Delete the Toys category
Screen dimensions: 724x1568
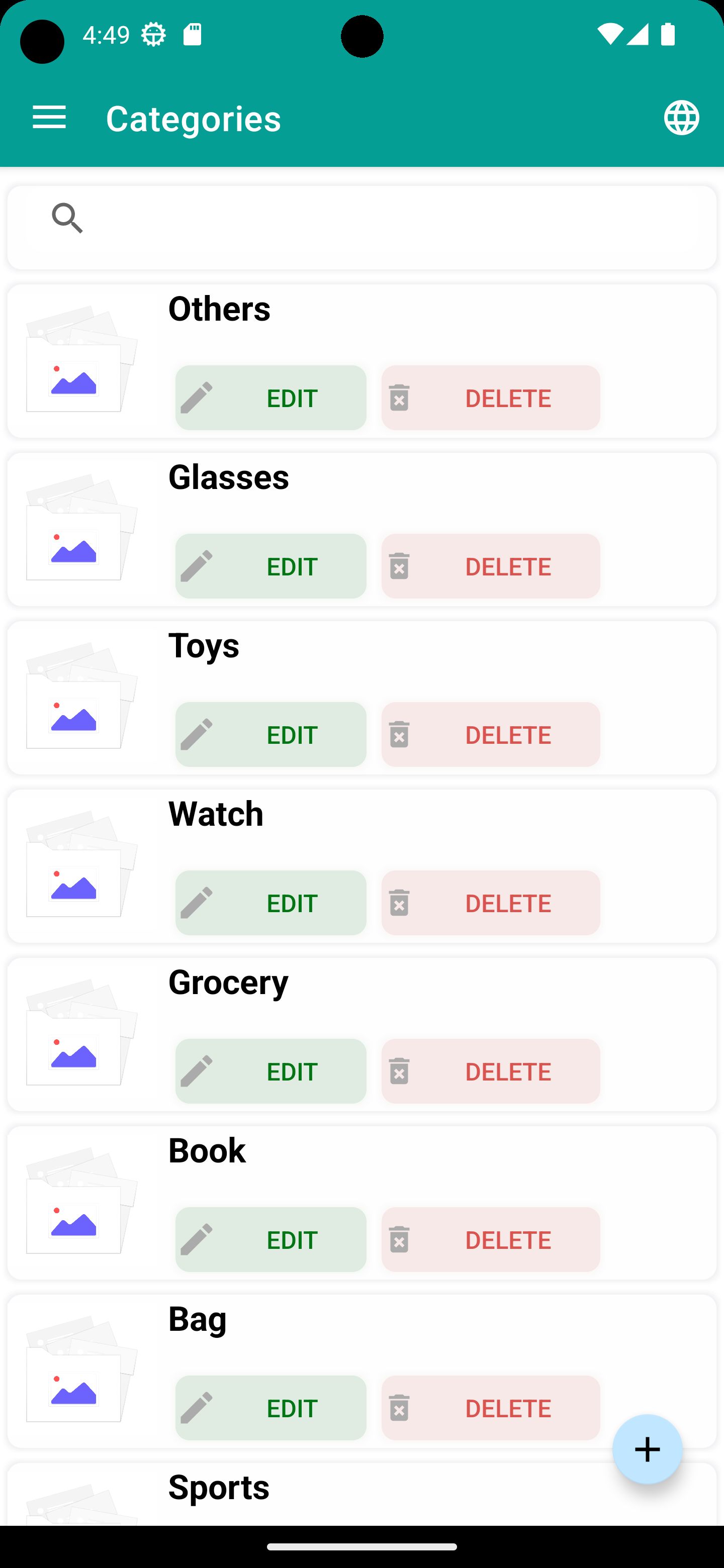tap(491, 735)
